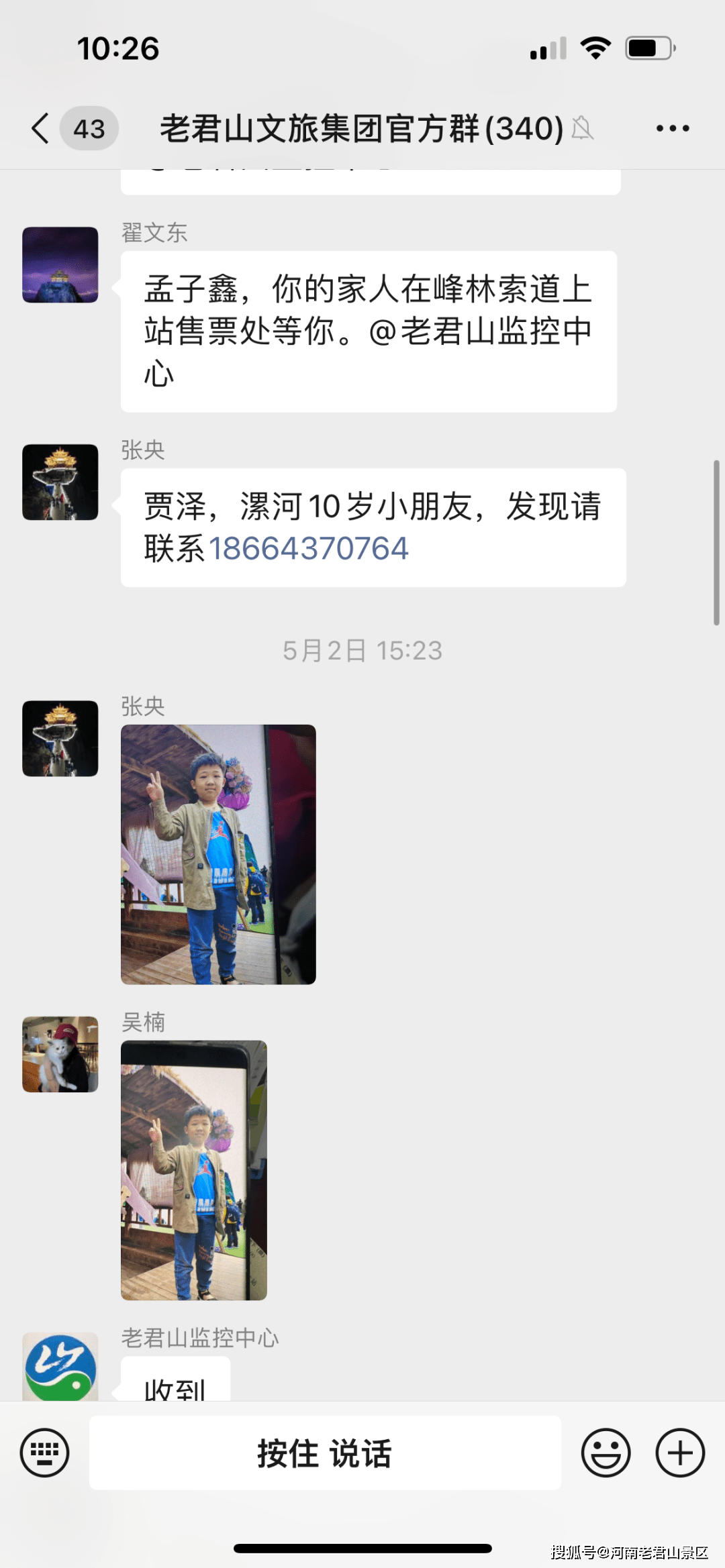
Task: Switch to keyboard text input
Action: [x=44, y=1453]
